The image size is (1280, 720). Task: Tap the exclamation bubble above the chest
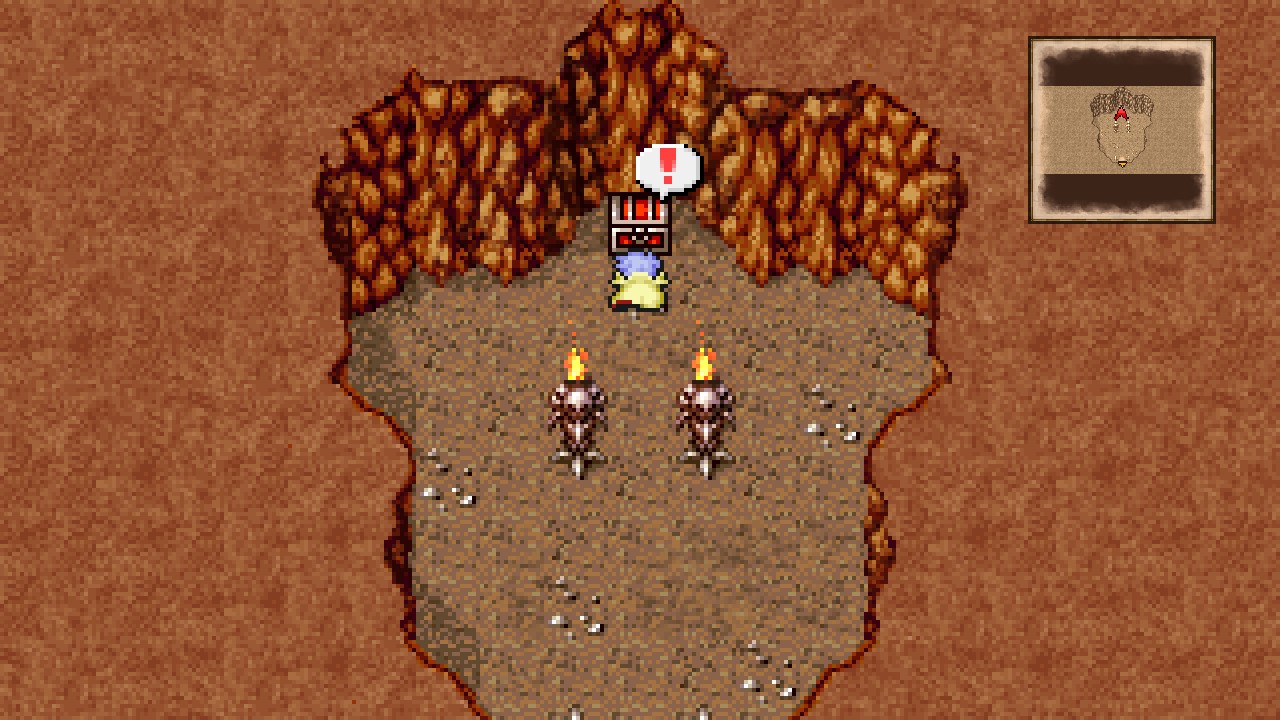pyautogui.click(x=668, y=168)
